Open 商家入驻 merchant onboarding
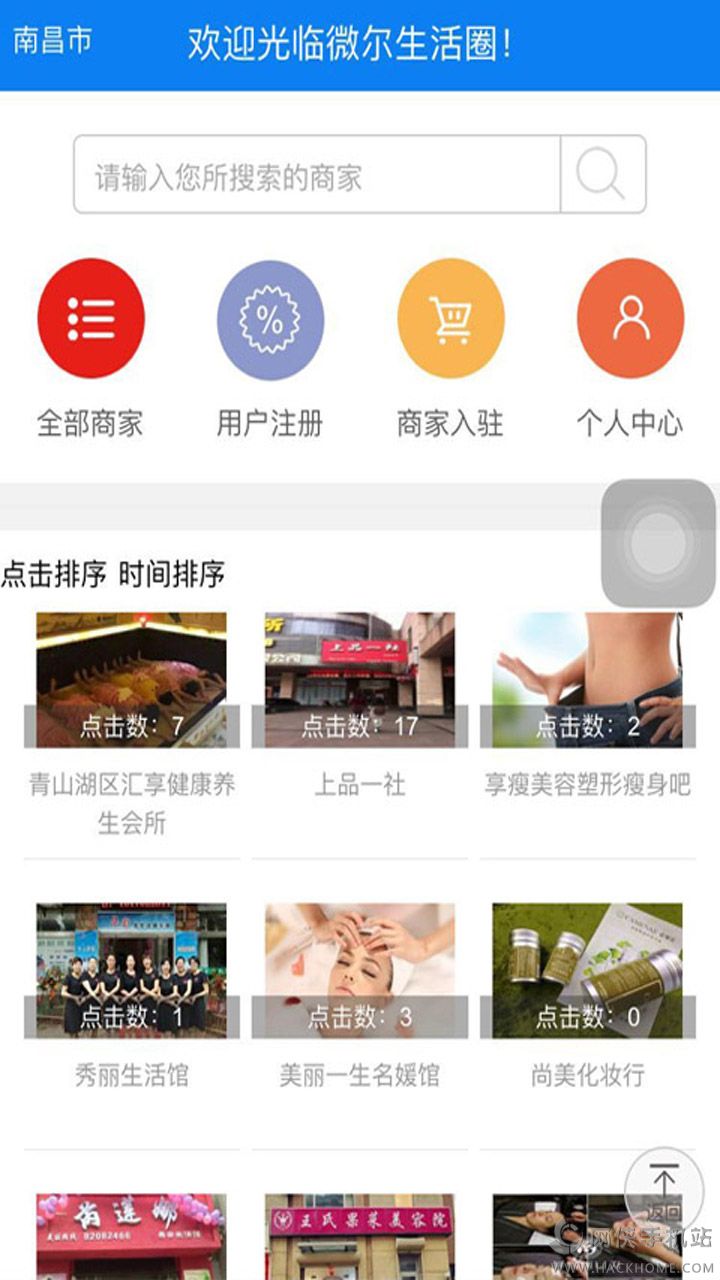720x1280 pixels. coord(450,320)
